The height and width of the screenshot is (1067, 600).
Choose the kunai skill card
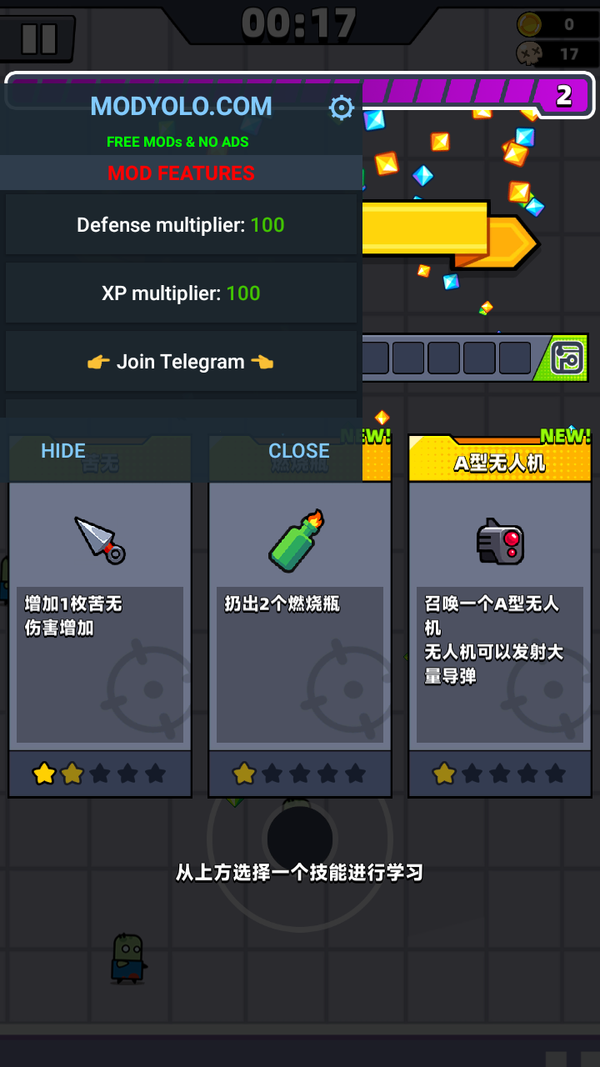tap(100, 640)
